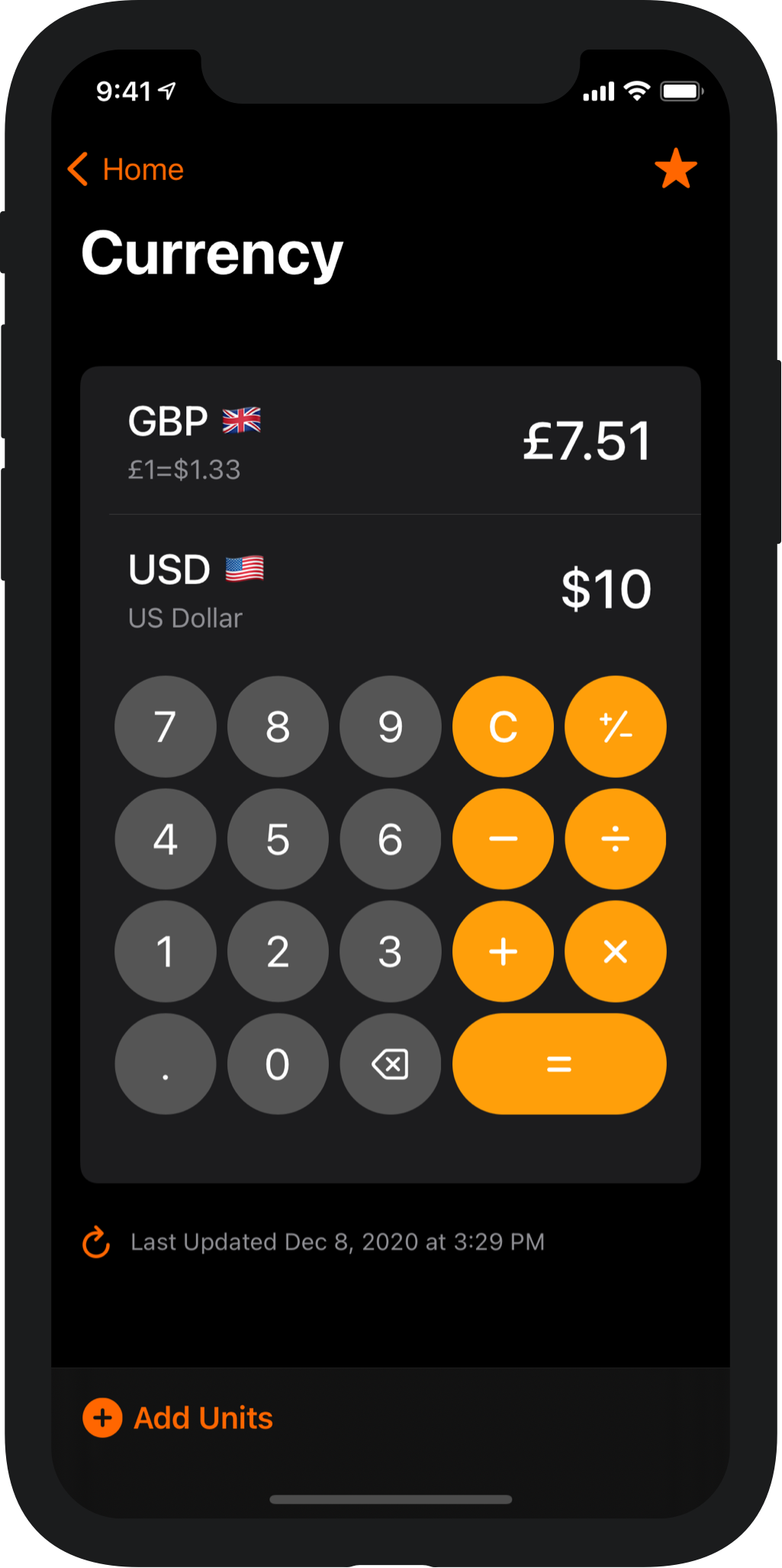Refresh the exchange rates
The height and width of the screenshot is (1568, 782).
pos(96,1242)
